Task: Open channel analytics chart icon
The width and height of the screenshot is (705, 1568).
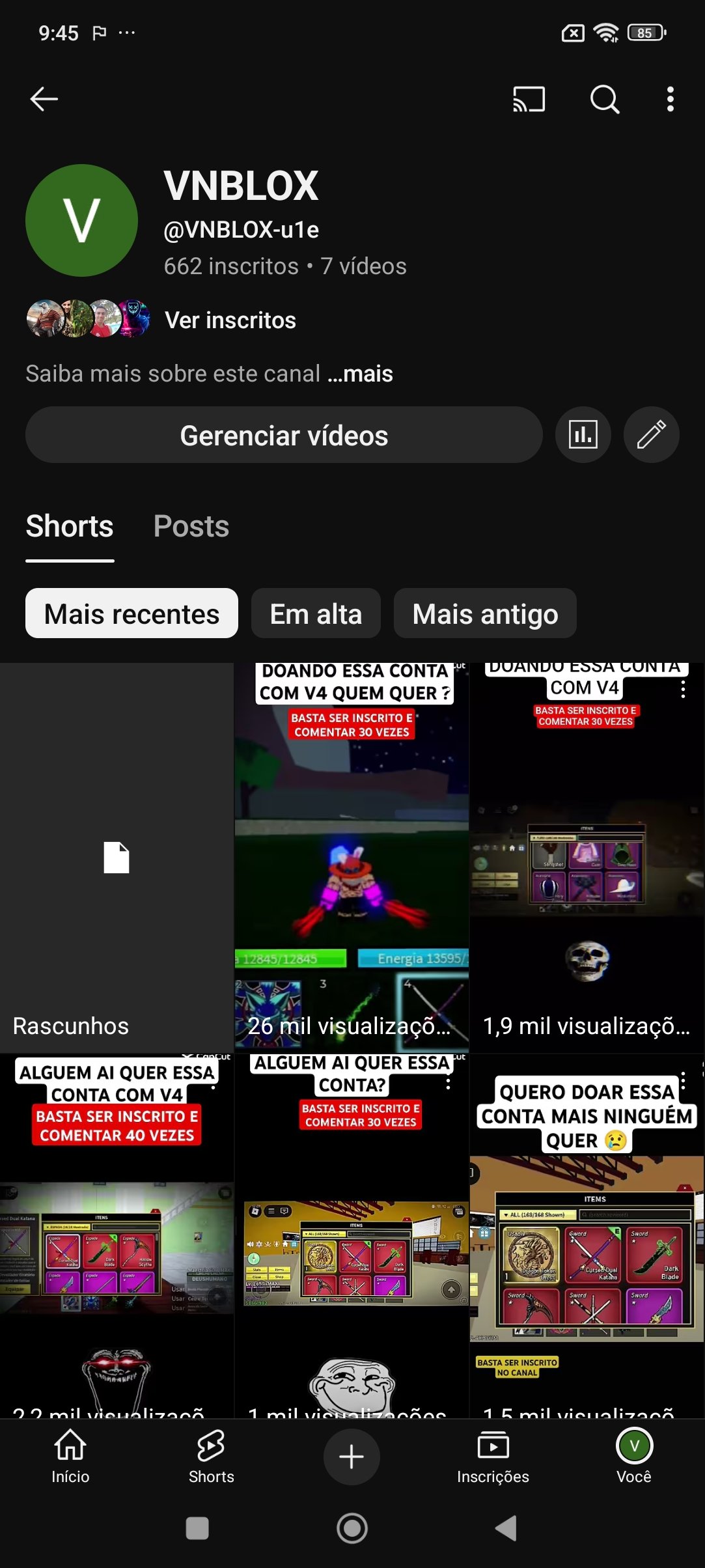Action: [x=583, y=435]
